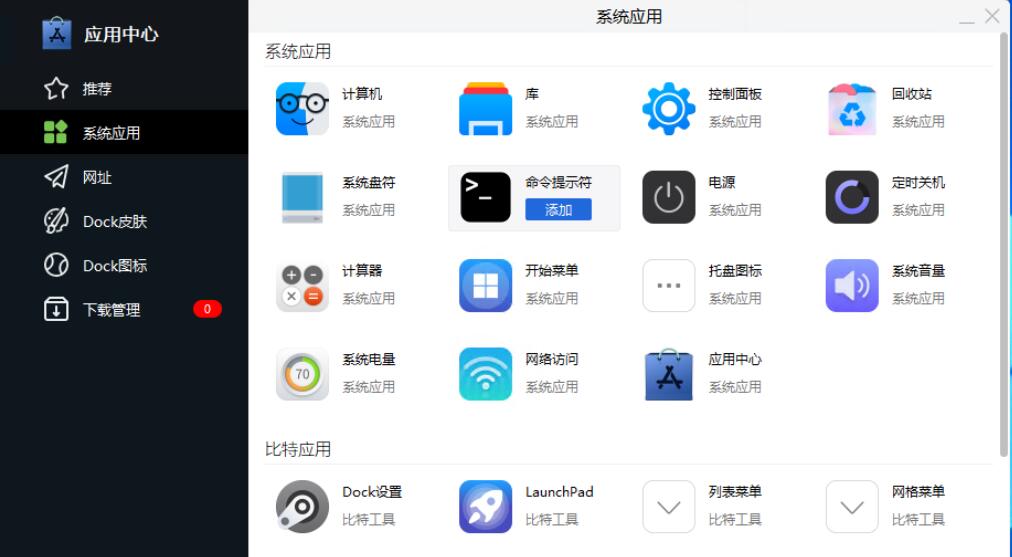Open 下载管理 downloads
The height and width of the screenshot is (557, 1012).
click(111, 309)
